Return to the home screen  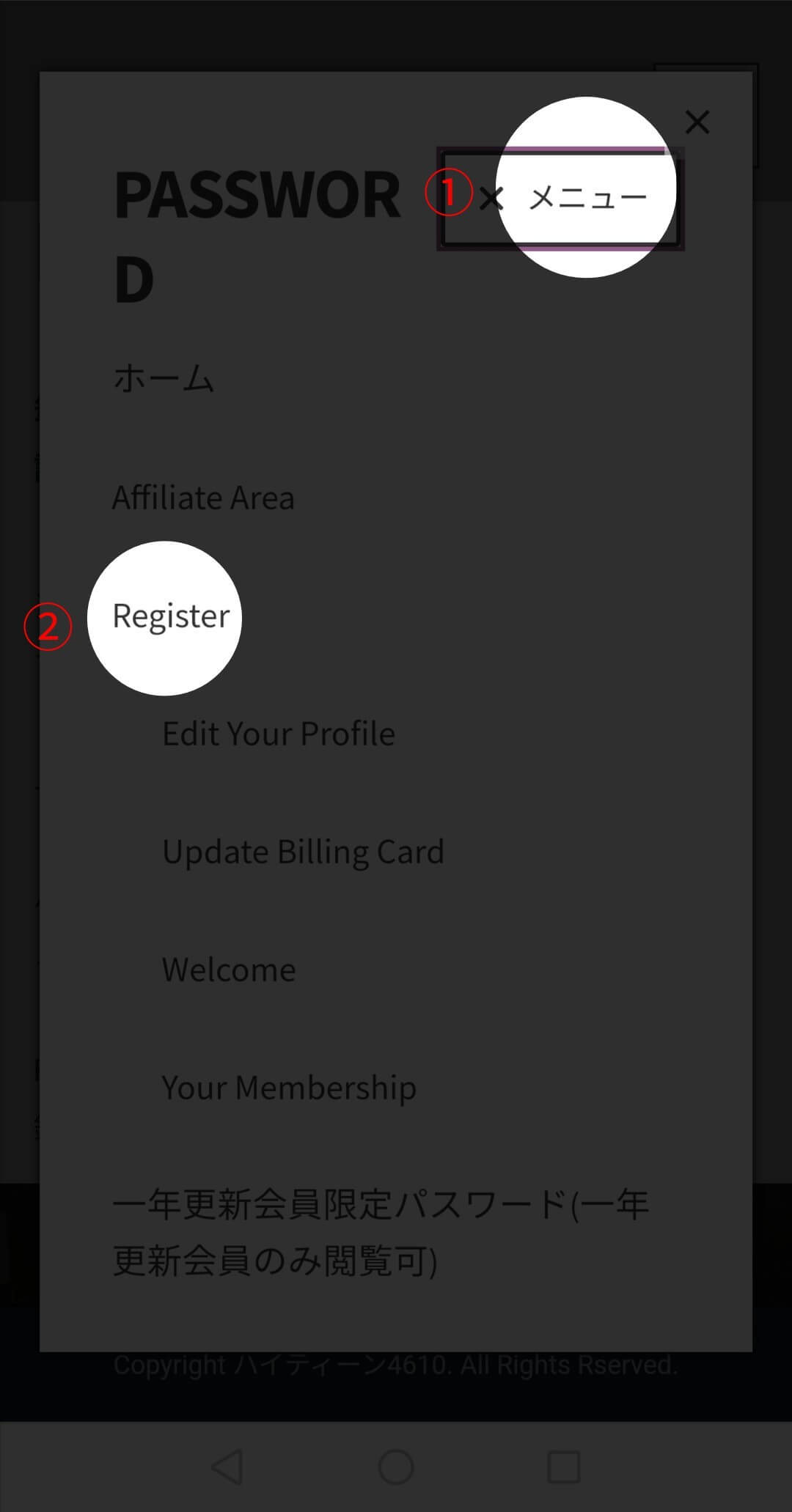point(396,1467)
